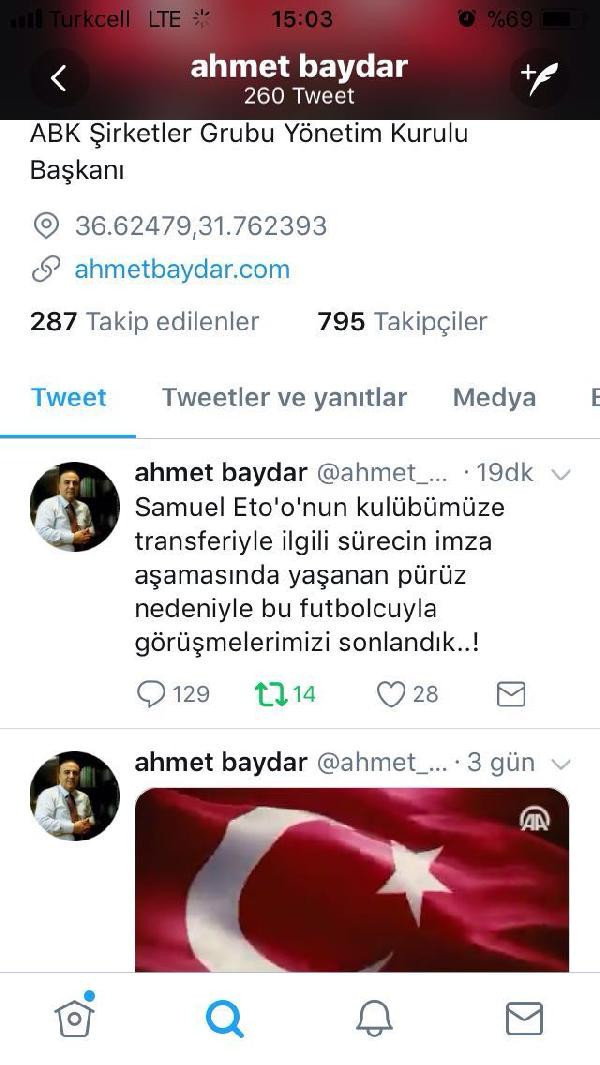Expand options chevron on the 3 gün tweet

(561, 764)
